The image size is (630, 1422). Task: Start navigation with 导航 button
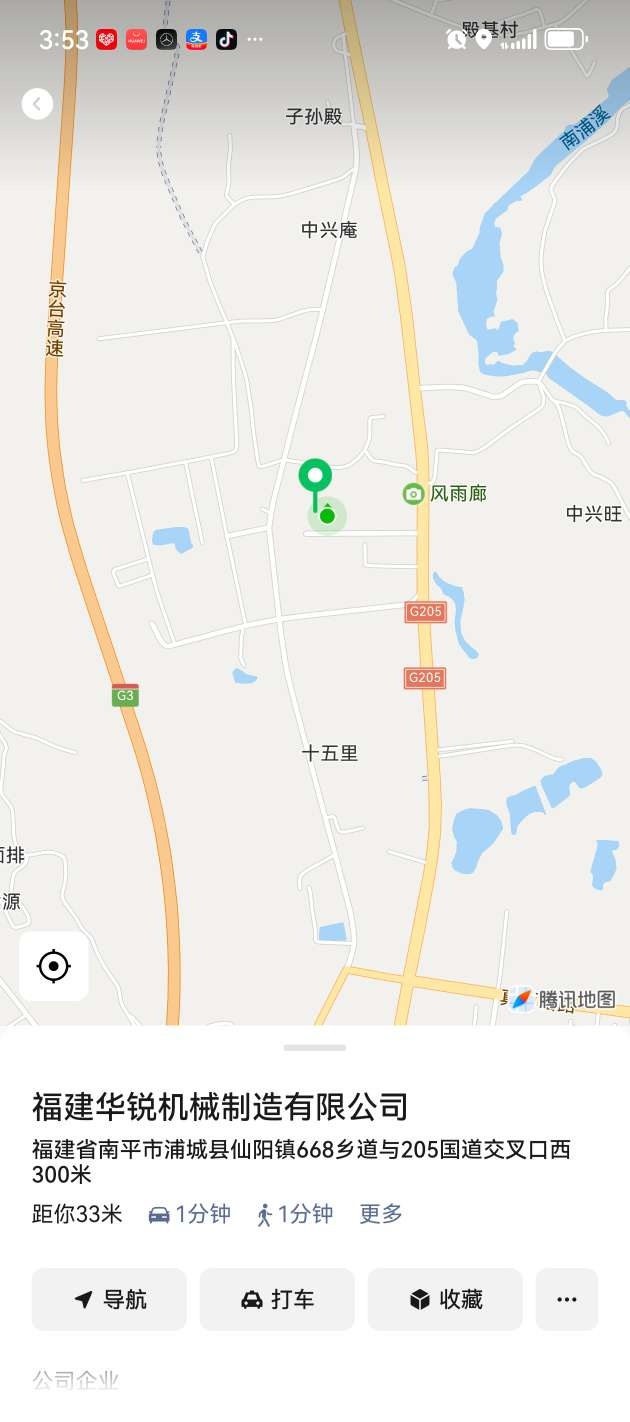pos(109,1299)
